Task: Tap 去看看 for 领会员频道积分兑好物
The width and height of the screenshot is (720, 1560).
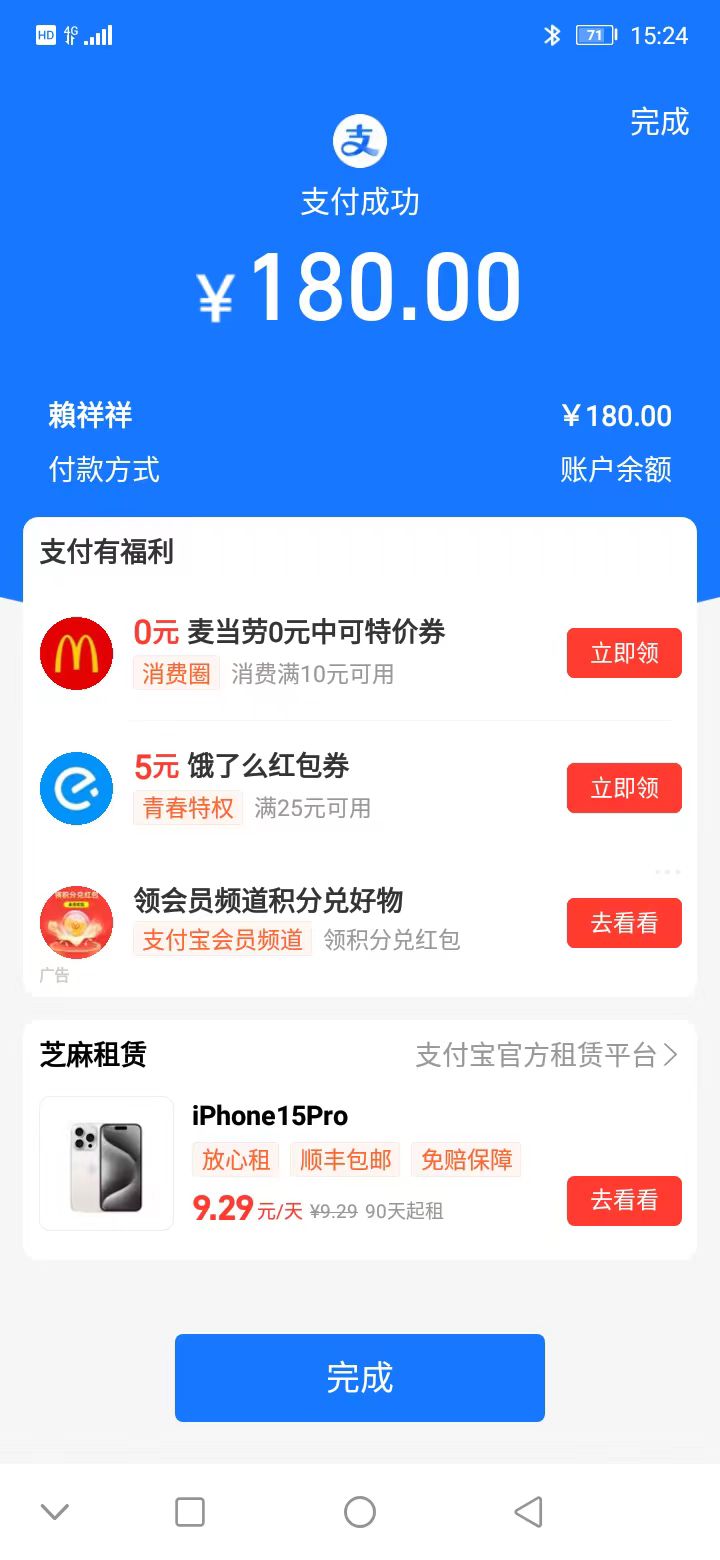Action: tap(624, 923)
